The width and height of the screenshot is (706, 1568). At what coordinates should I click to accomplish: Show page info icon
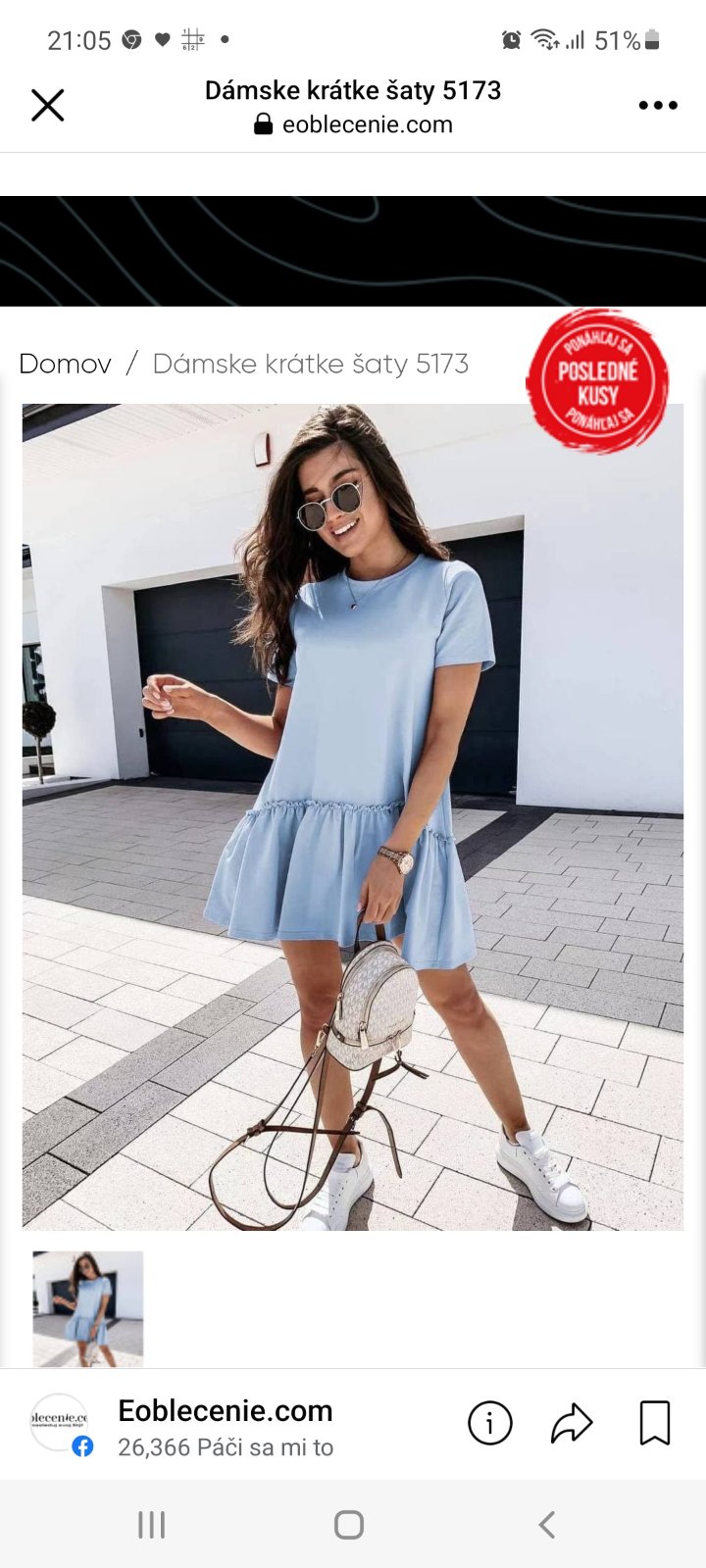click(489, 1423)
